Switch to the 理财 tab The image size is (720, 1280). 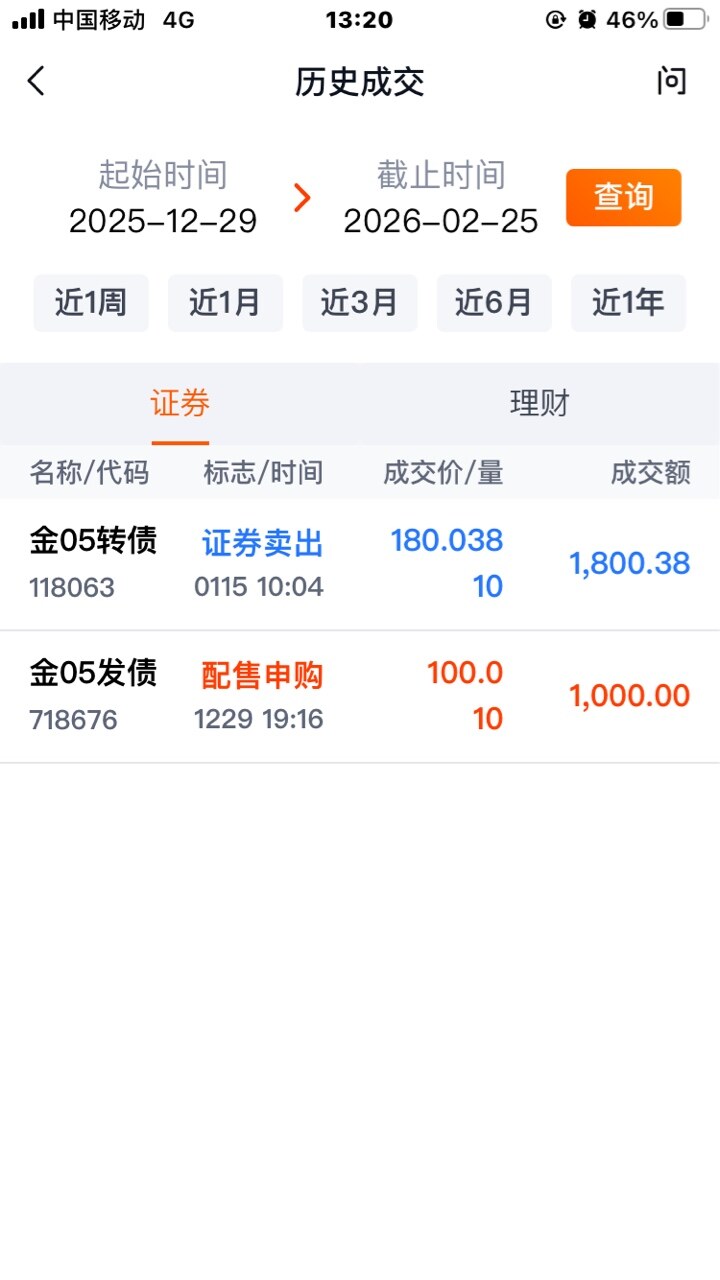tap(539, 404)
